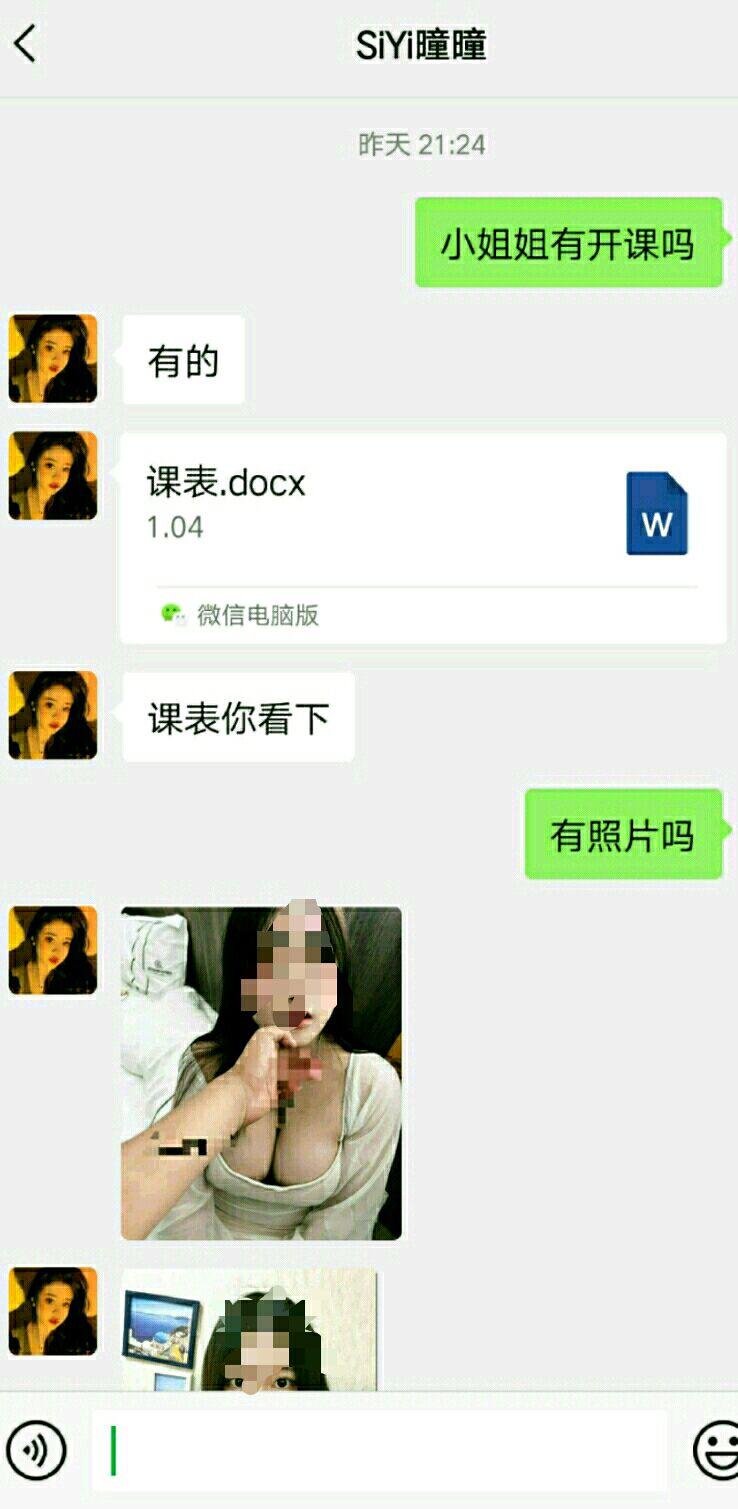
Task: Focus the message text field
Action: coord(378,1450)
